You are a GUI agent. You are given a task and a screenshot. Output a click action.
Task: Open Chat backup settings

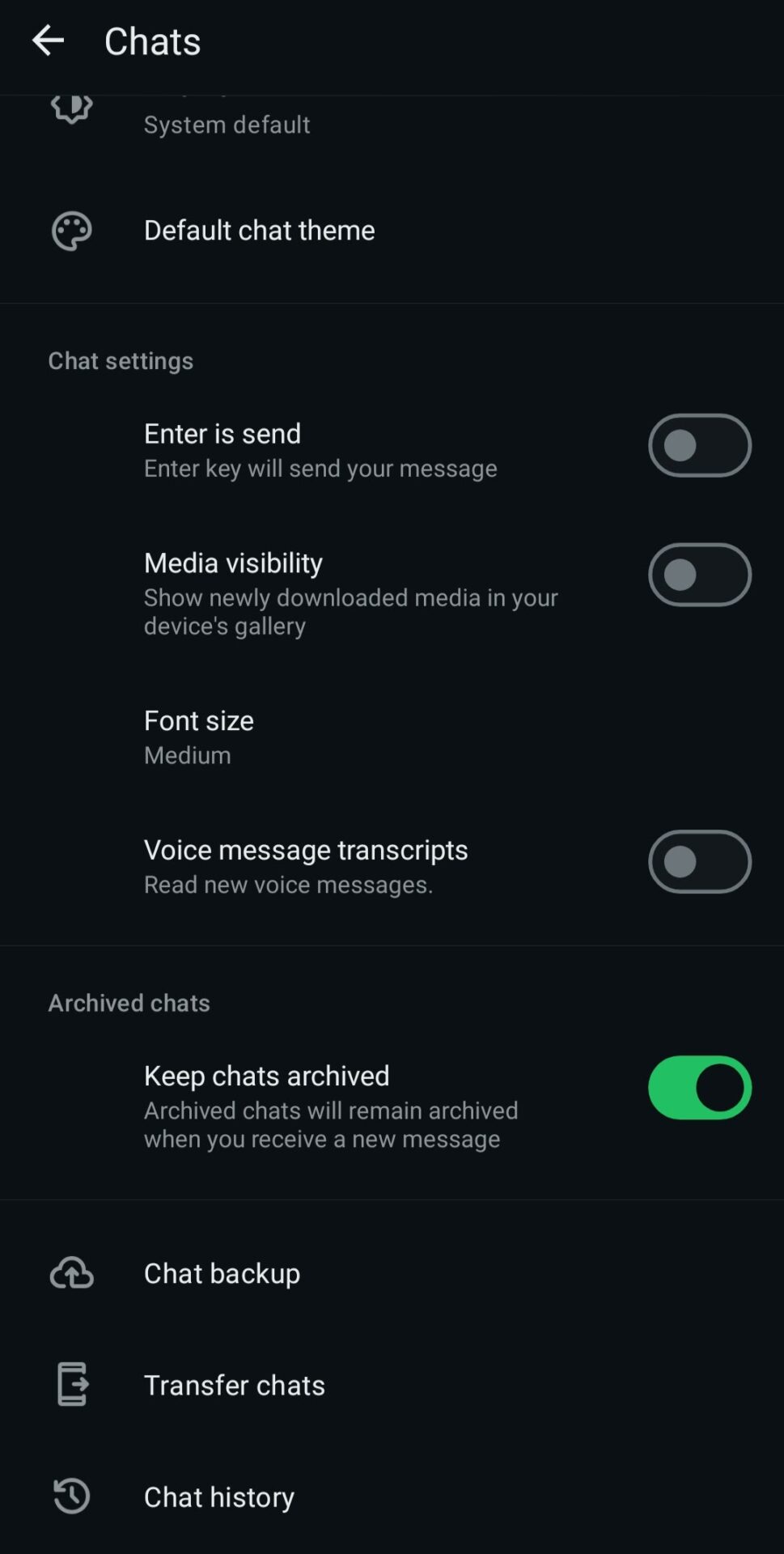click(222, 1274)
